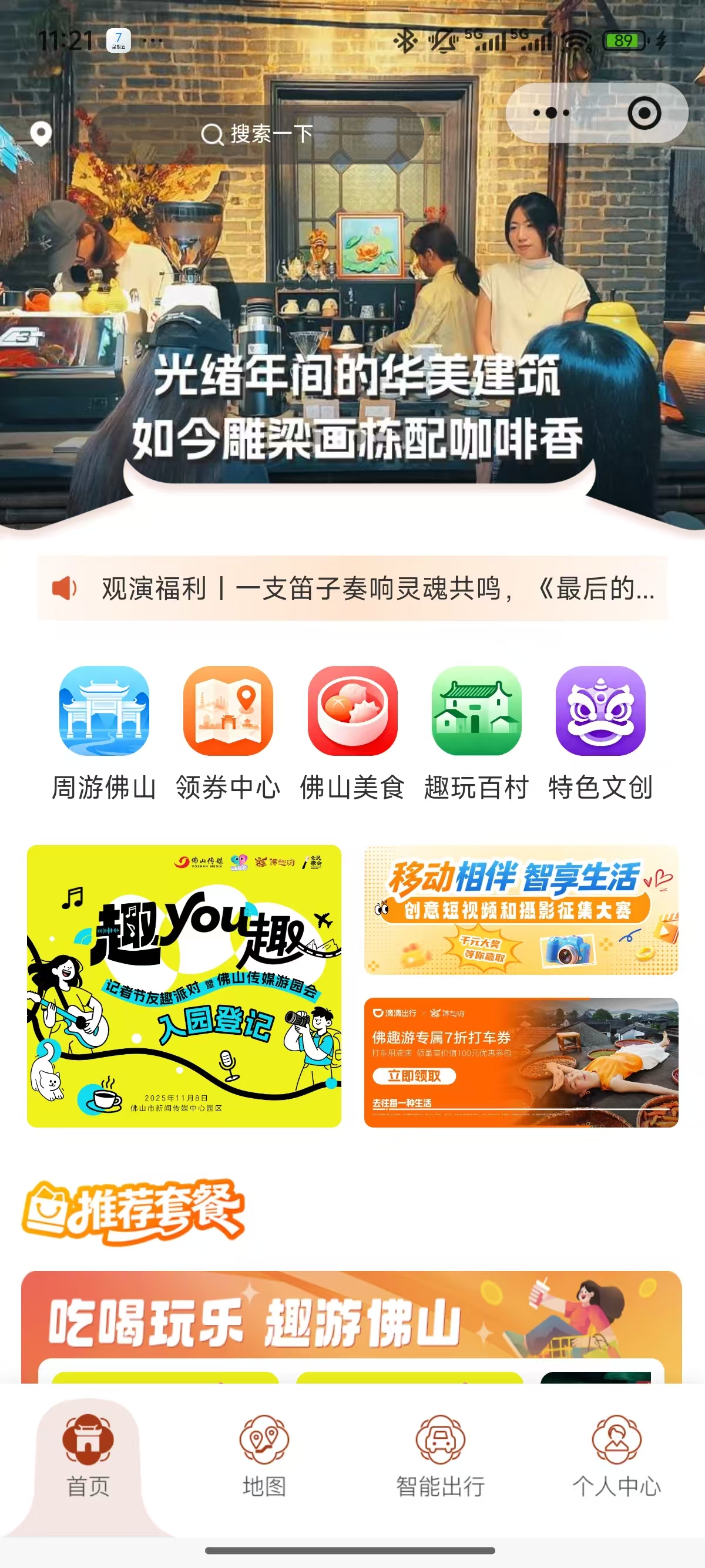Browse 佛山美食
Image resolution: width=705 pixels, height=1568 pixels.
click(352, 733)
